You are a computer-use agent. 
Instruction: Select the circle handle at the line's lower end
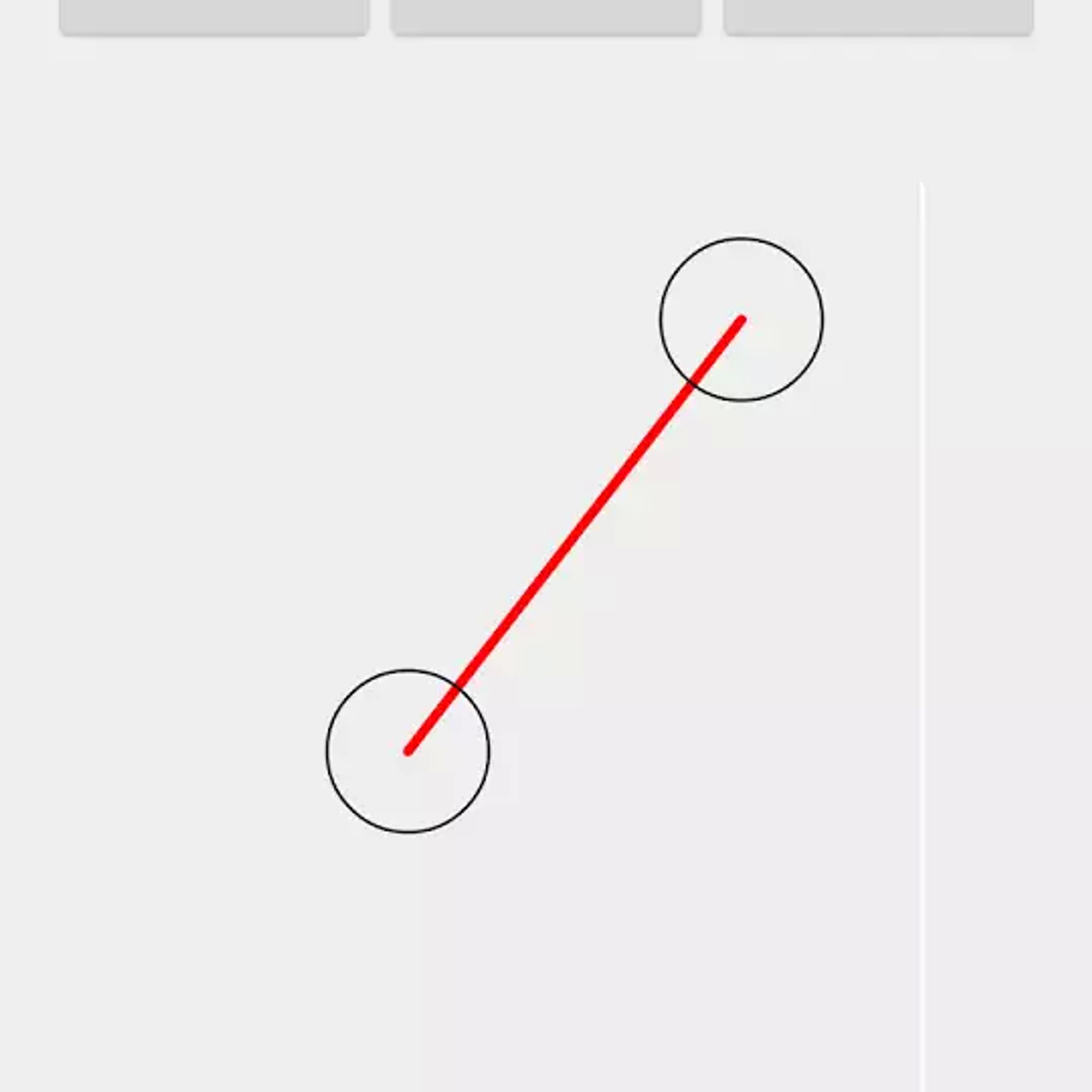click(x=408, y=751)
